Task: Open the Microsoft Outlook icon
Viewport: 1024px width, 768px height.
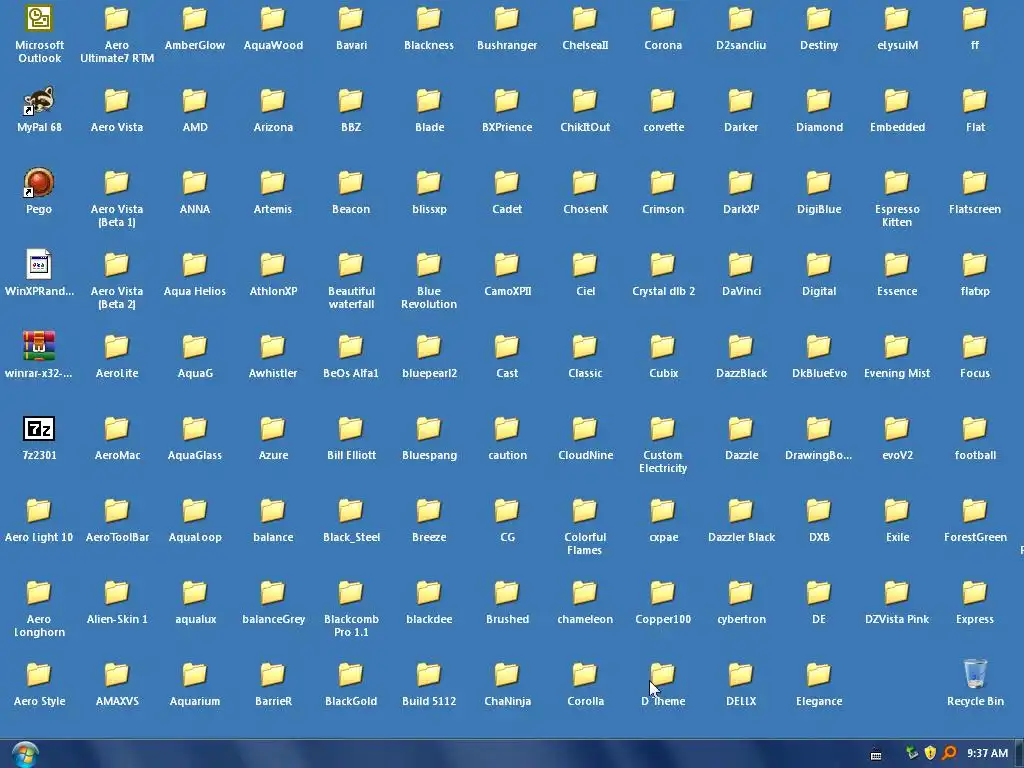Action: [39, 20]
